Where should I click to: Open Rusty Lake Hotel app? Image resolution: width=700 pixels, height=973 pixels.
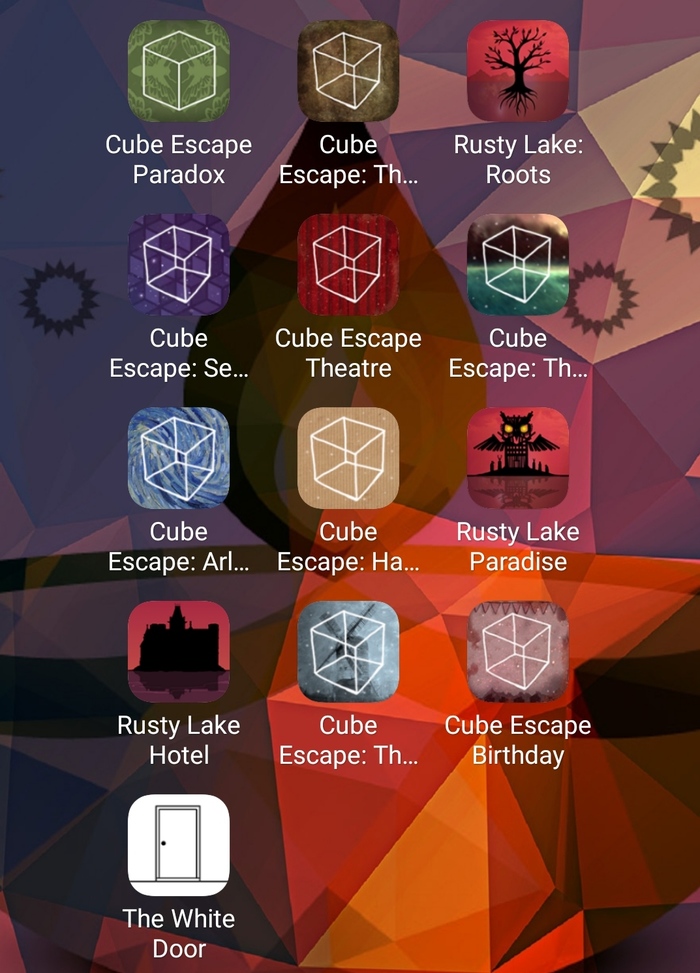pos(179,651)
